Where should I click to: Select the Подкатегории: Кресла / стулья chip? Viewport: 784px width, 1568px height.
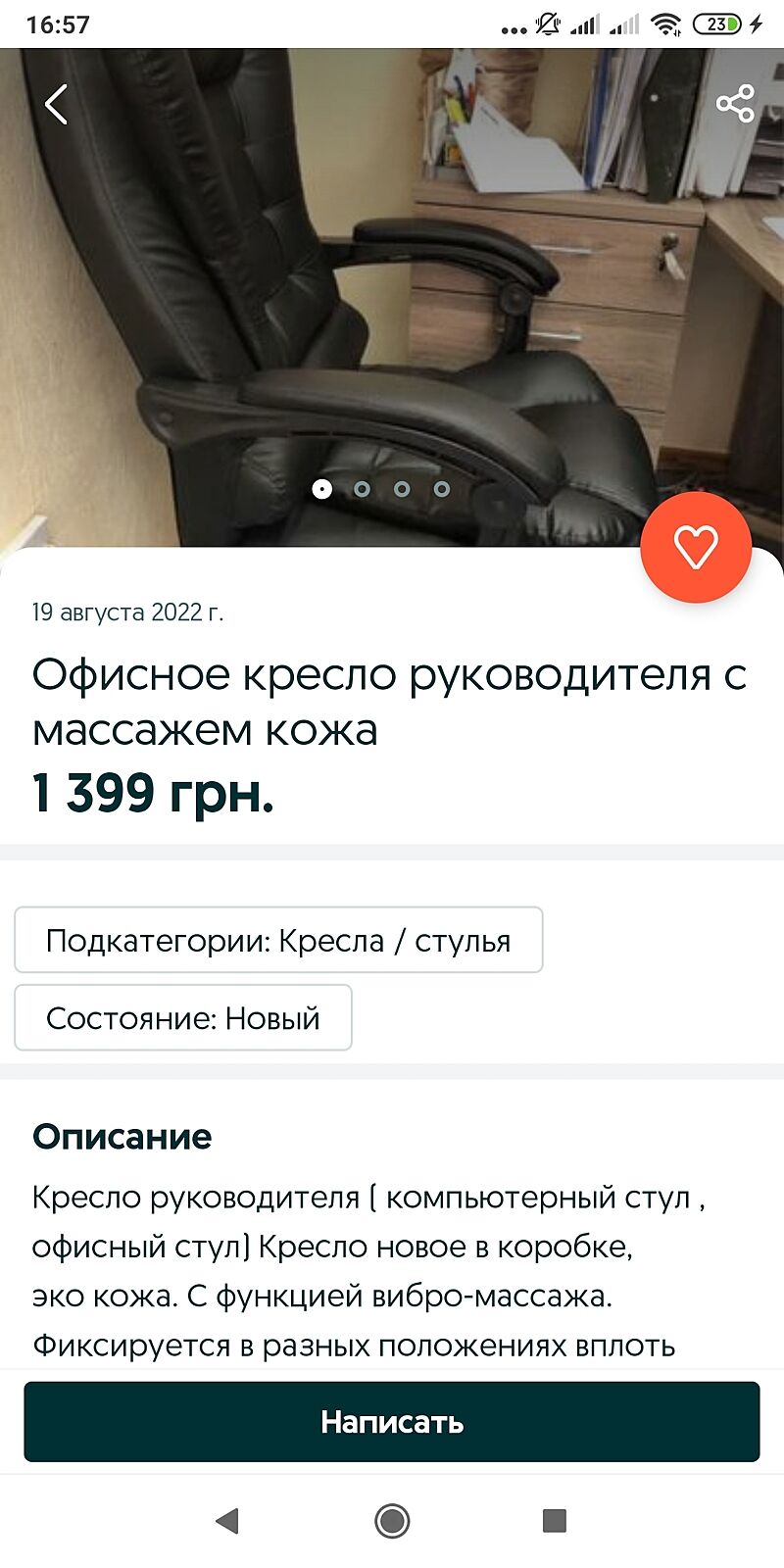[278, 940]
